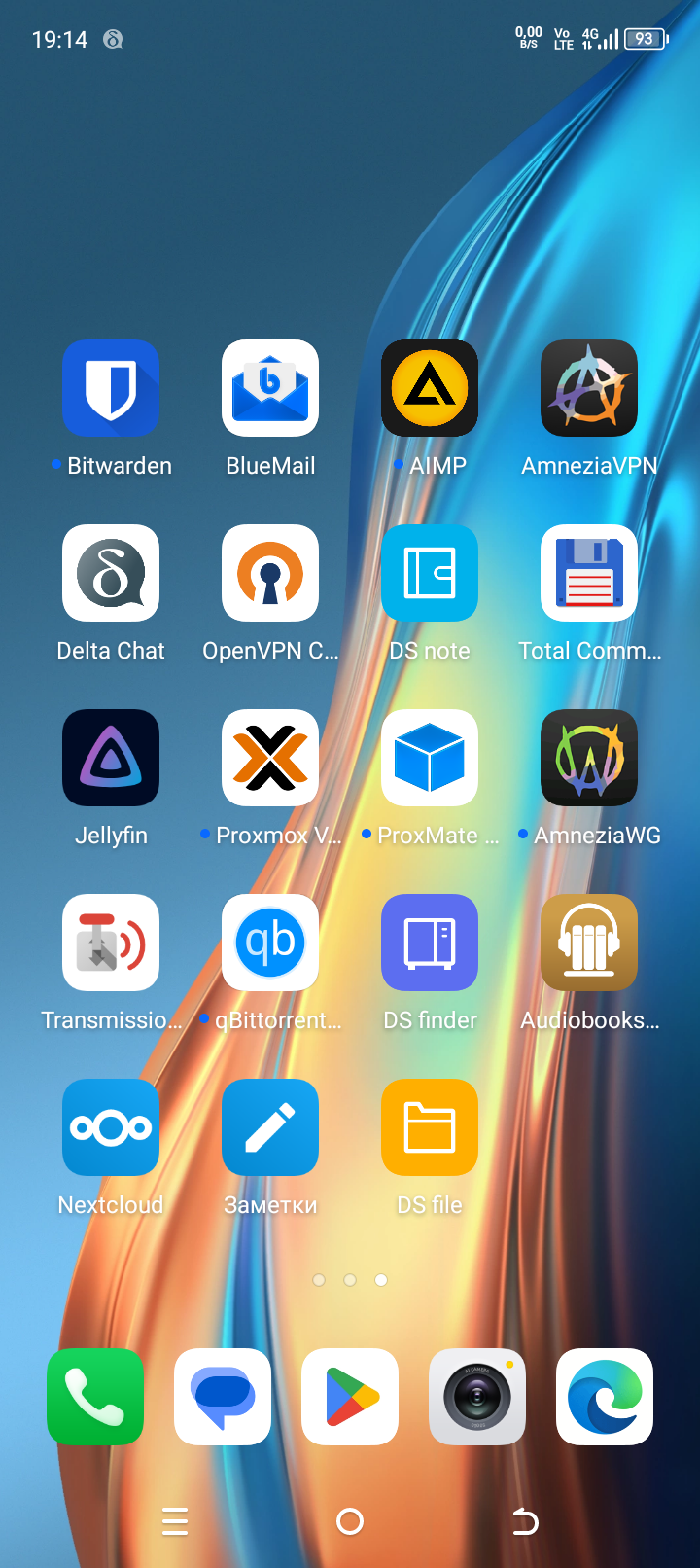Launch AmneziaVPN

pyautogui.click(x=589, y=388)
